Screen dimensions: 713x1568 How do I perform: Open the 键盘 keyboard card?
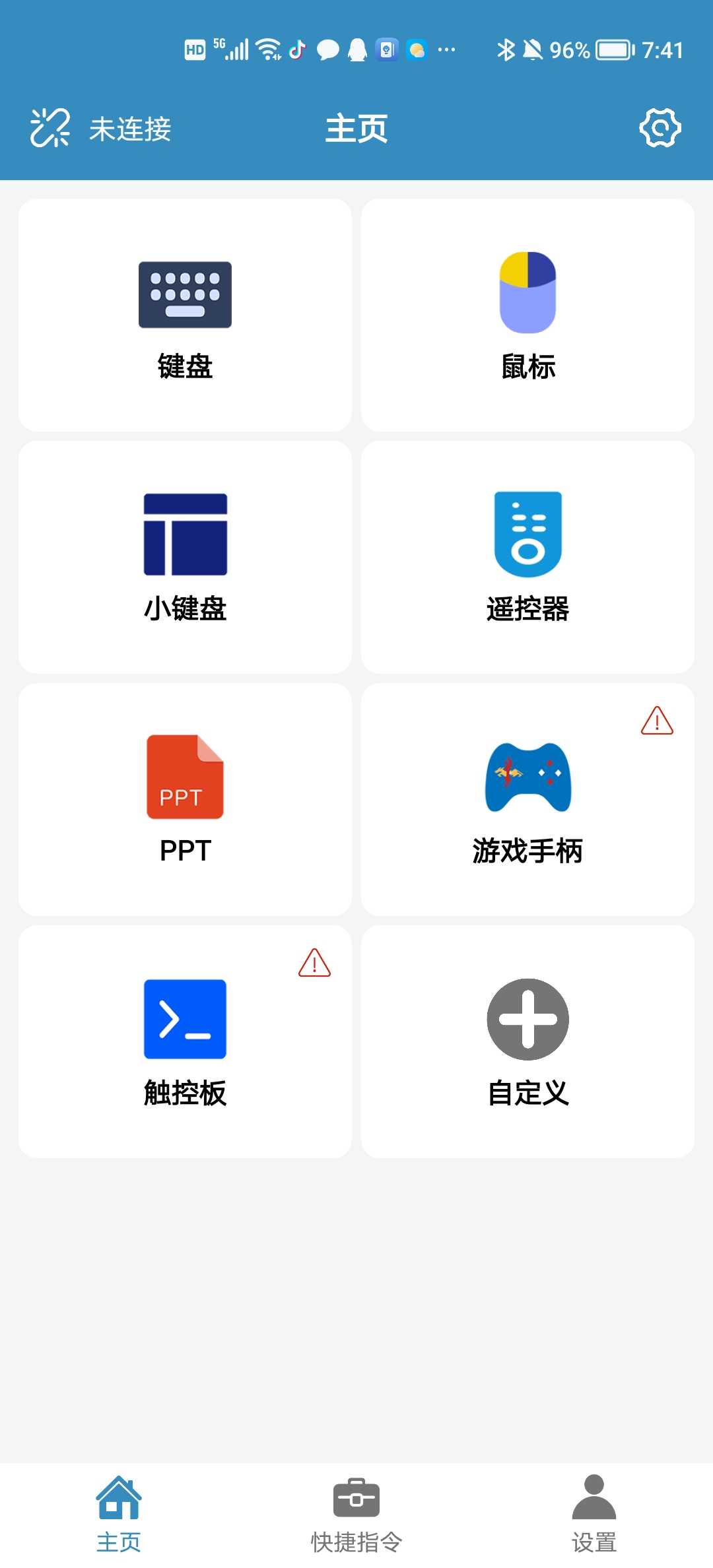(x=185, y=315)
